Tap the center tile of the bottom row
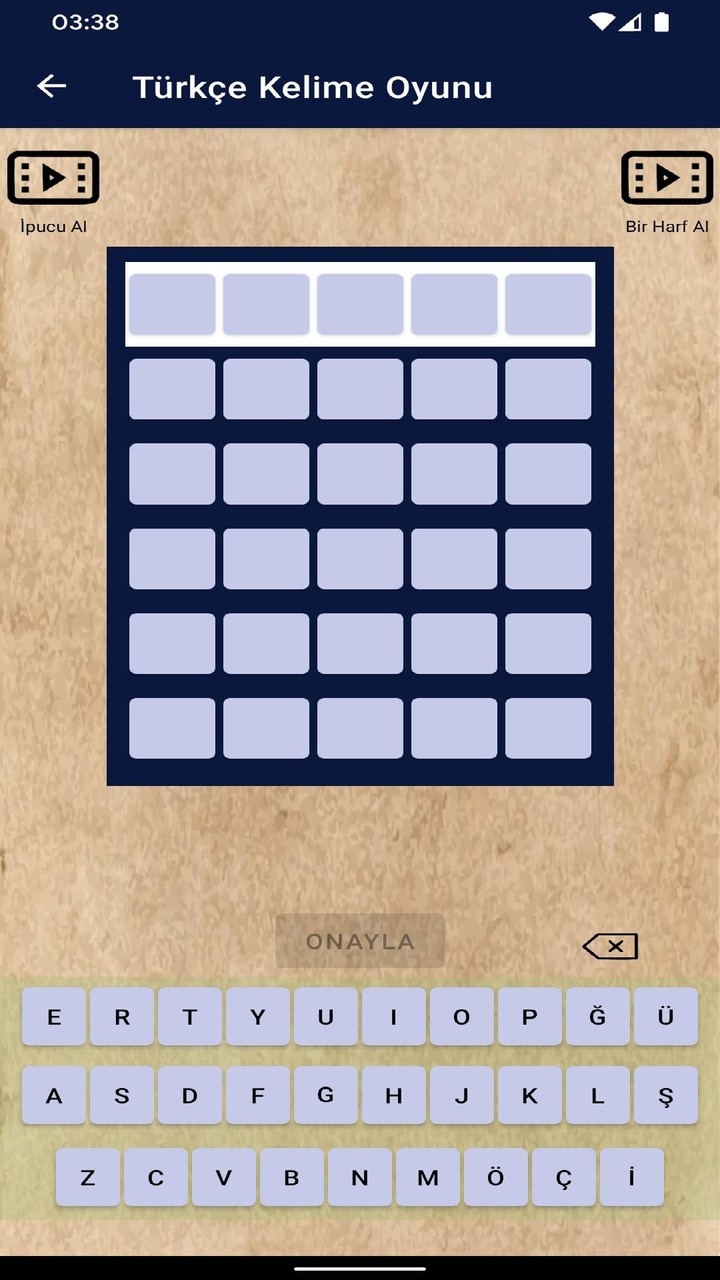 [360, 729]
